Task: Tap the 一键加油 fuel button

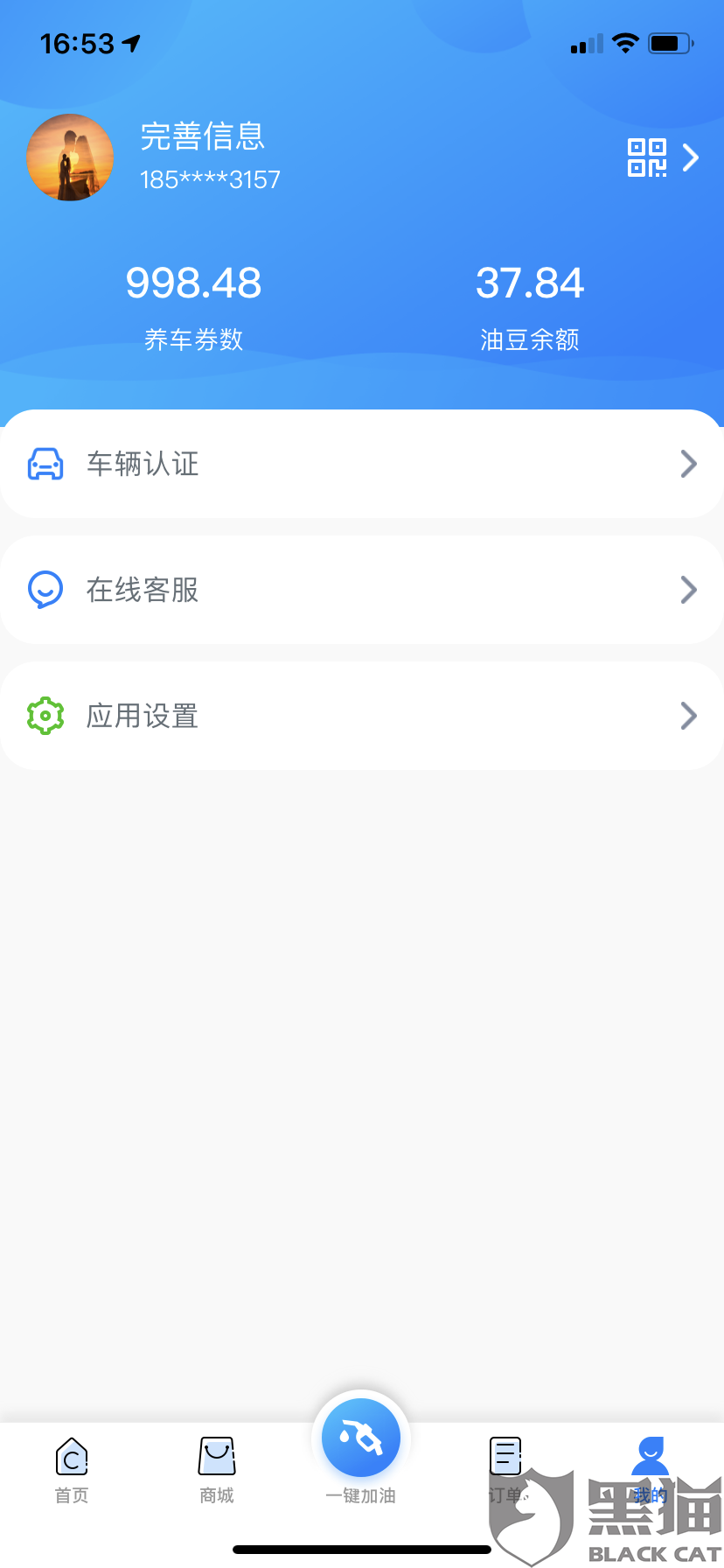Action: pyautogui.click(x=361, y=1439)
